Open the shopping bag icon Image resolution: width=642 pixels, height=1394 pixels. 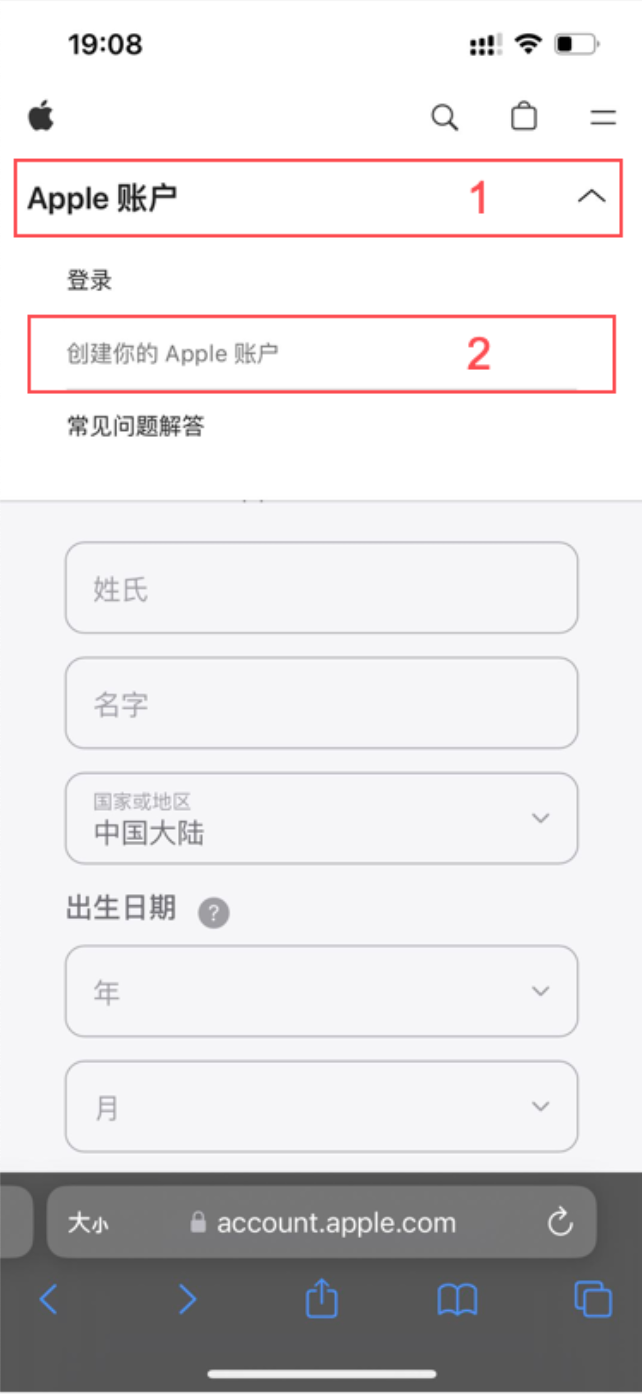524,116
